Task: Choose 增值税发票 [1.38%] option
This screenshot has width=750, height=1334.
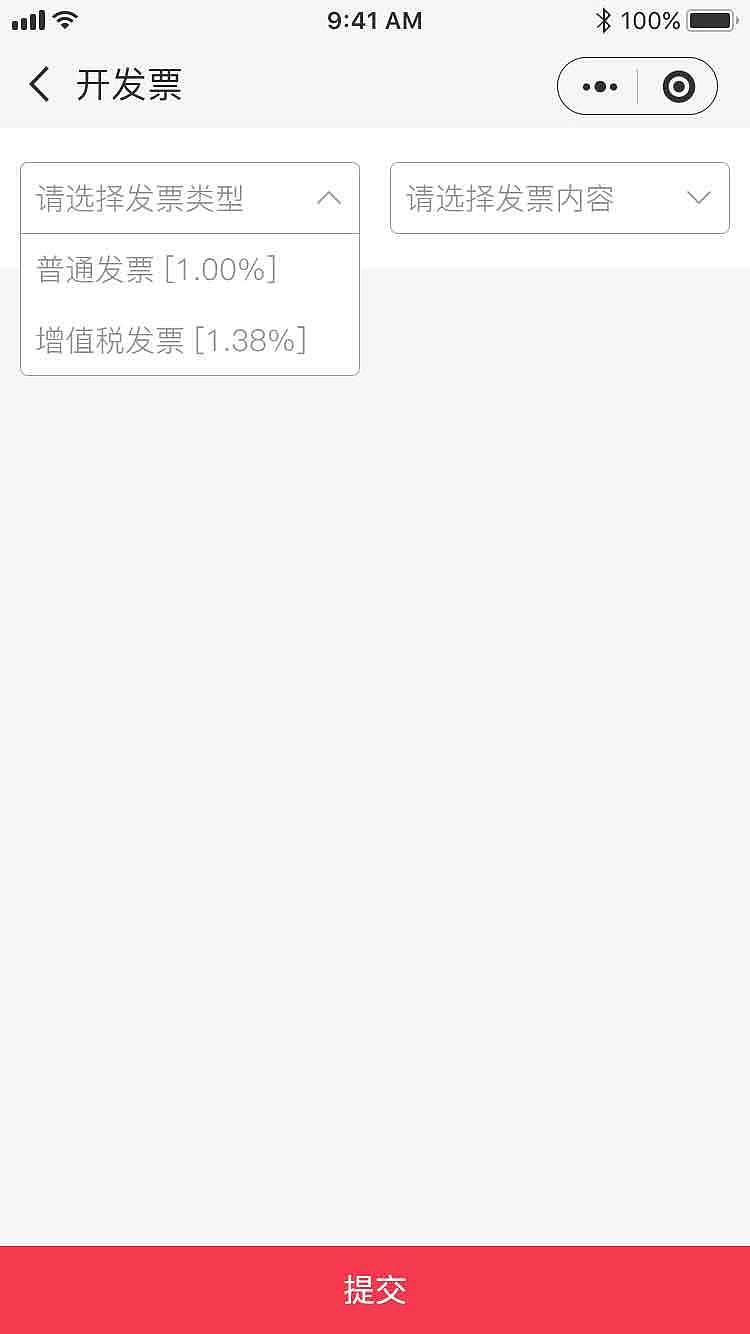Action: click(172, 341)
